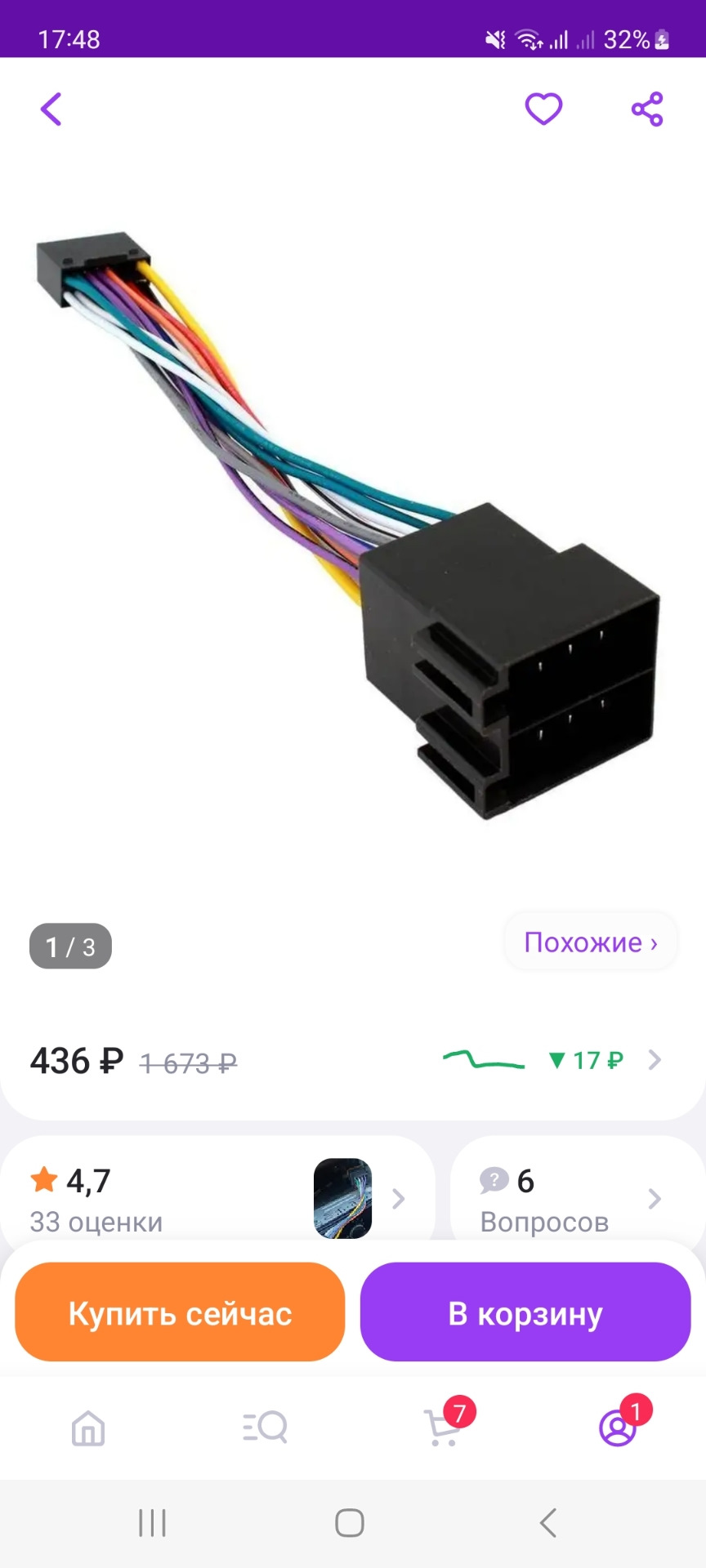This screenshot has width=706, height=1568.
Task: Share this product
Action: point(646,109)
